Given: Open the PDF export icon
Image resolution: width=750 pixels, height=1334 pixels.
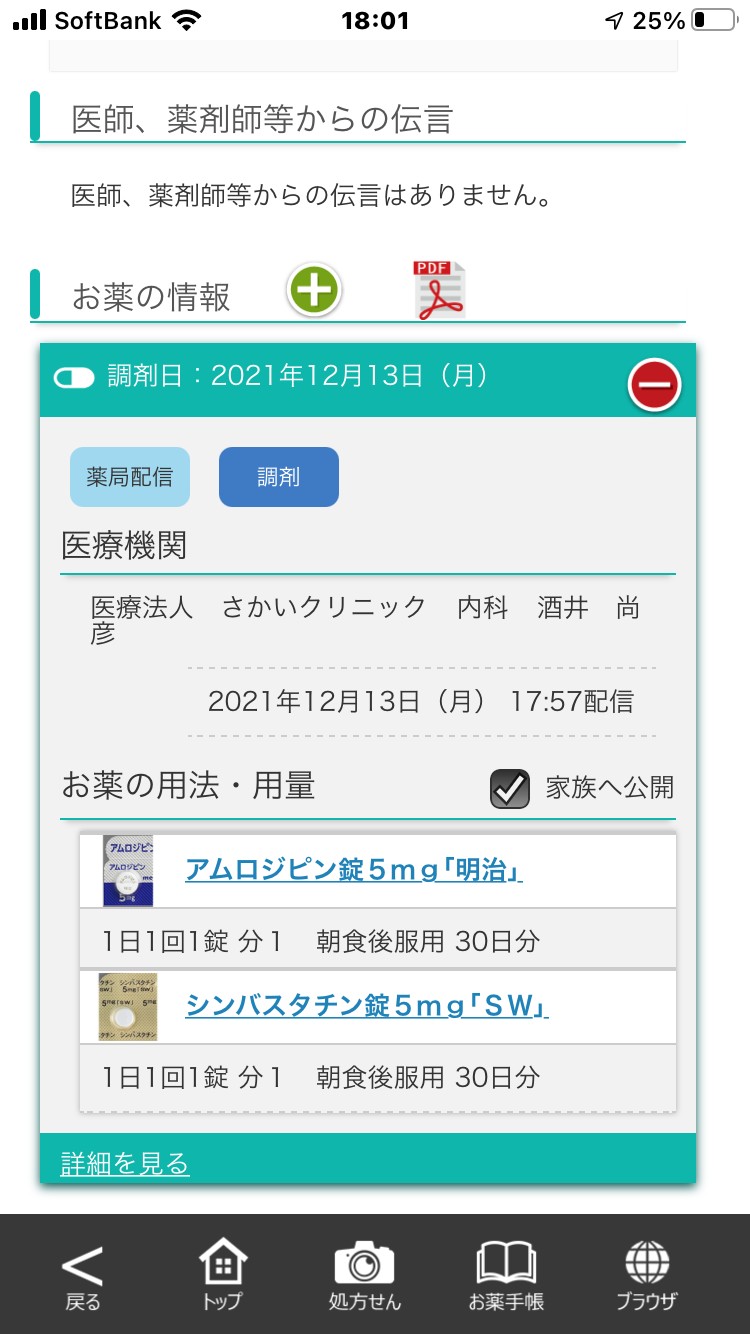Looking at the screenshot, I should [x=440, y=290].
